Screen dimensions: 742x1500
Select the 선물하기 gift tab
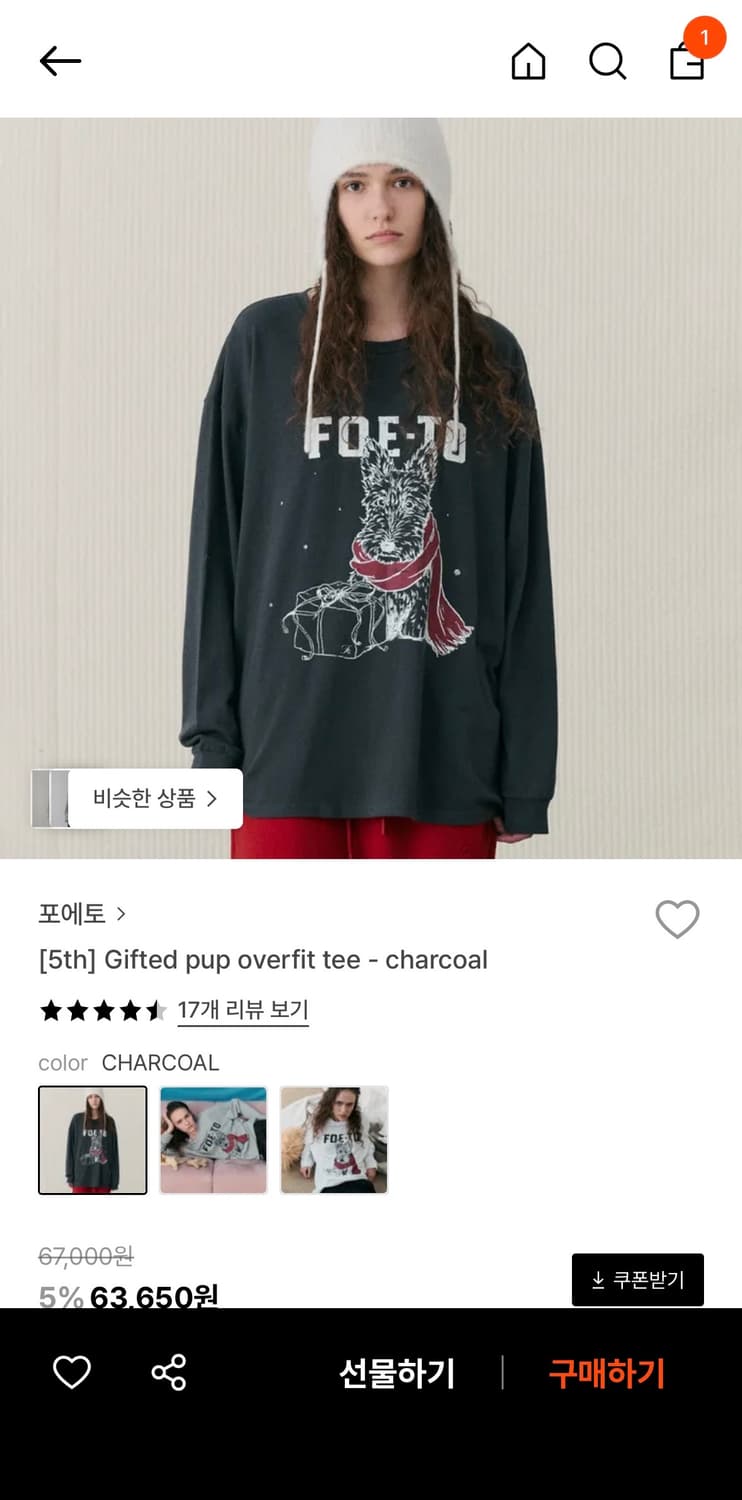coord(399,1373)
